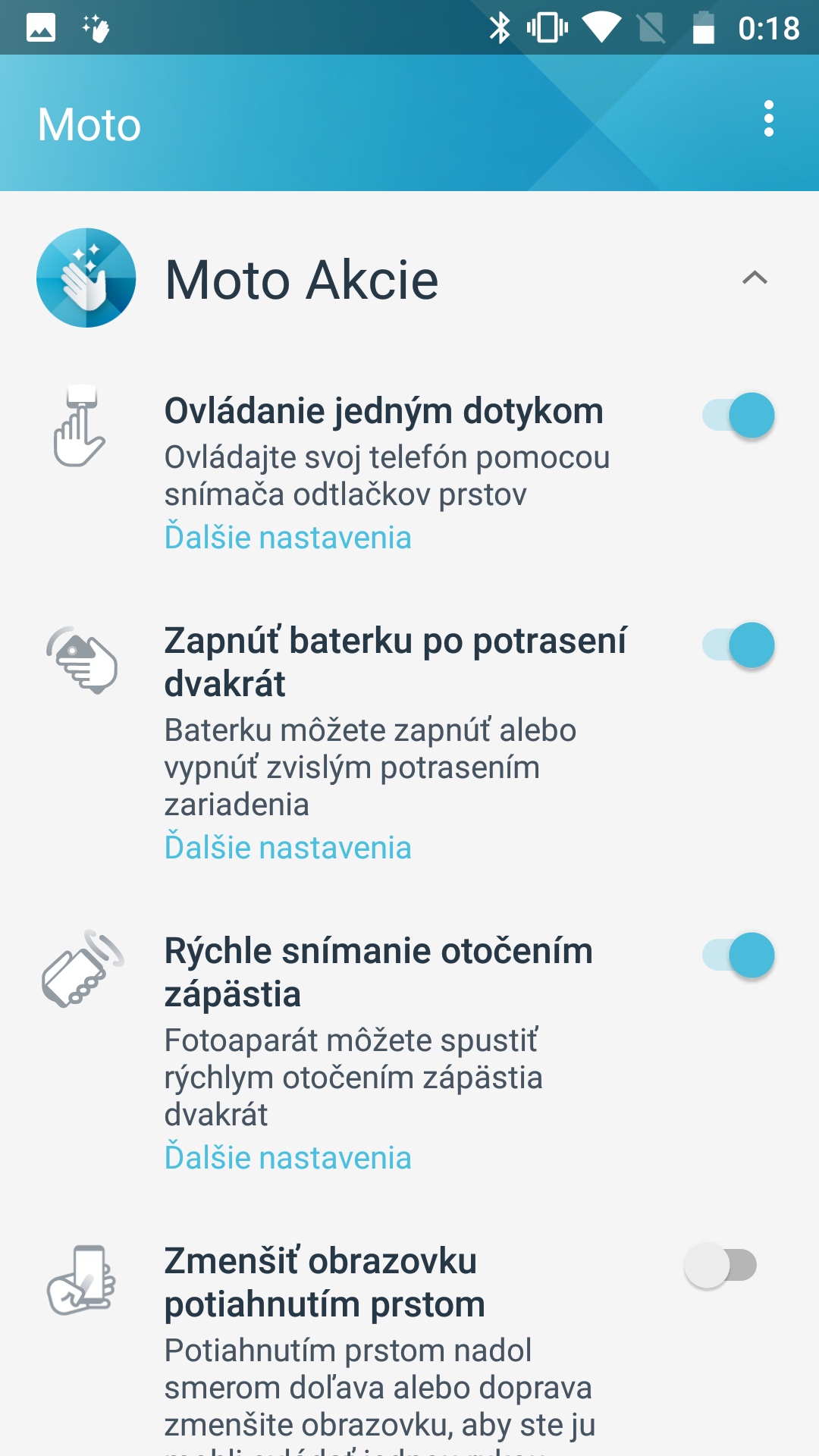Toggle Ovládanie jedným dotykom switch
This screenshot has height=1456, width=819.
pyautogui.click(x=739, y=416)
